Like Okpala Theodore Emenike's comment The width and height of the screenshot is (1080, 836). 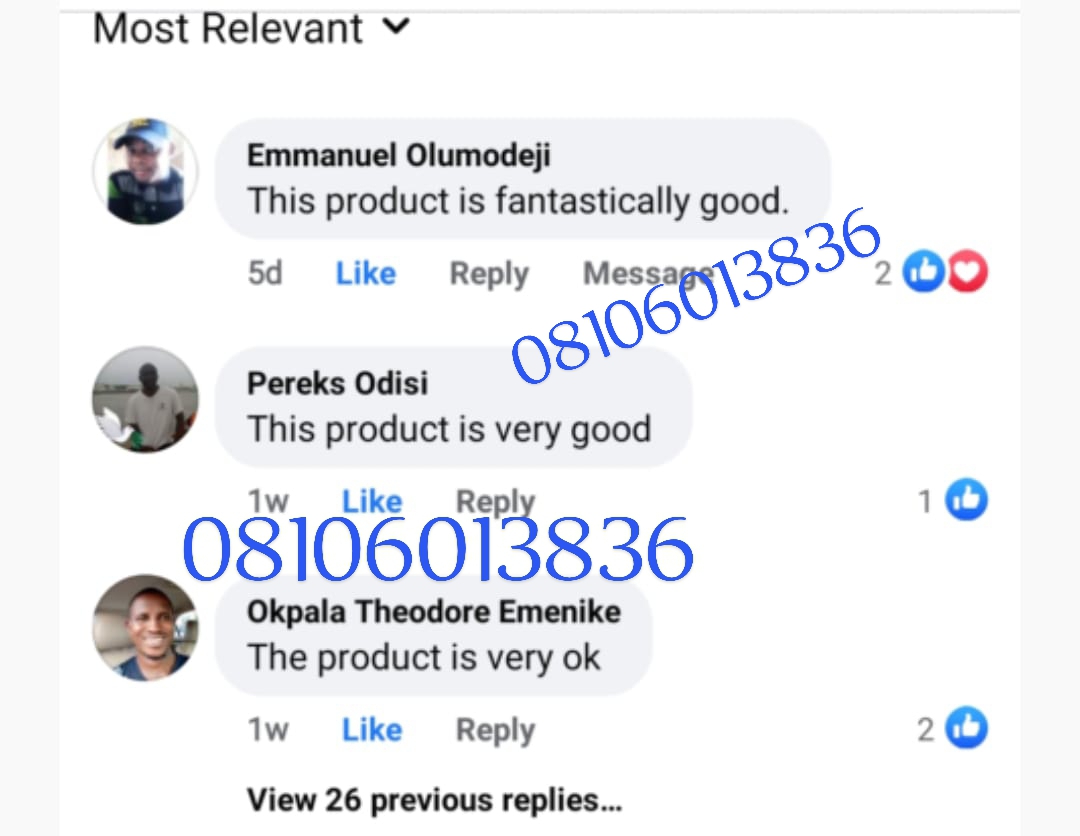tap(371, 730)
